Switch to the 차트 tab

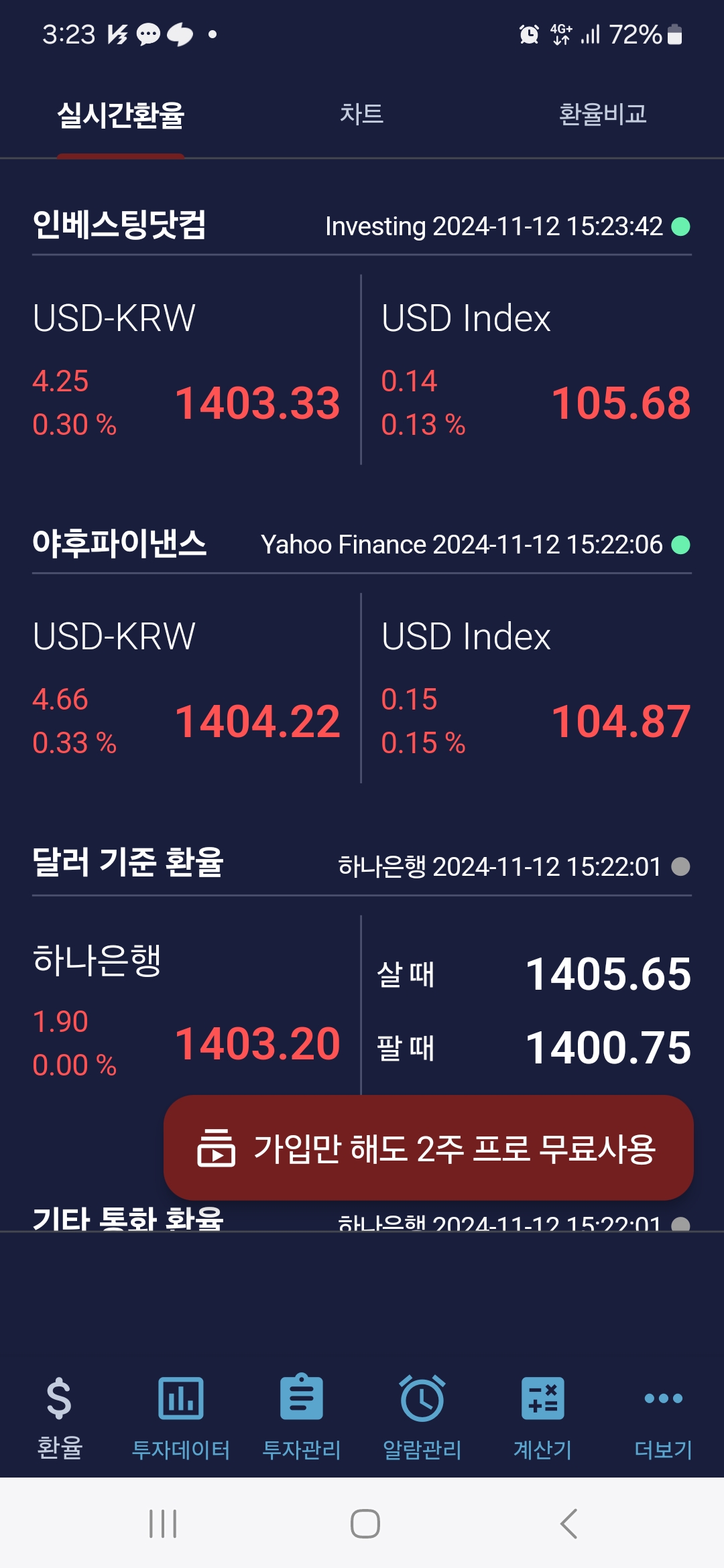(x=361, y=114)
